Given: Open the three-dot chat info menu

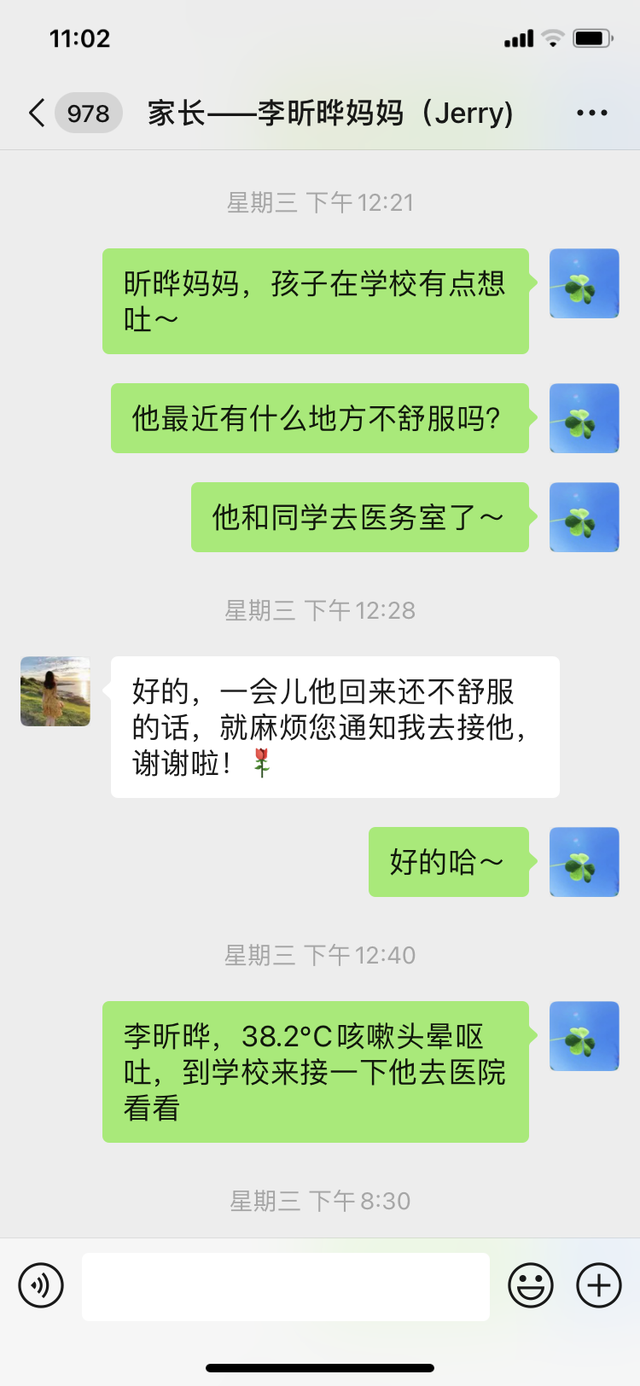Looking at the screenshot, I should [592, 113].
